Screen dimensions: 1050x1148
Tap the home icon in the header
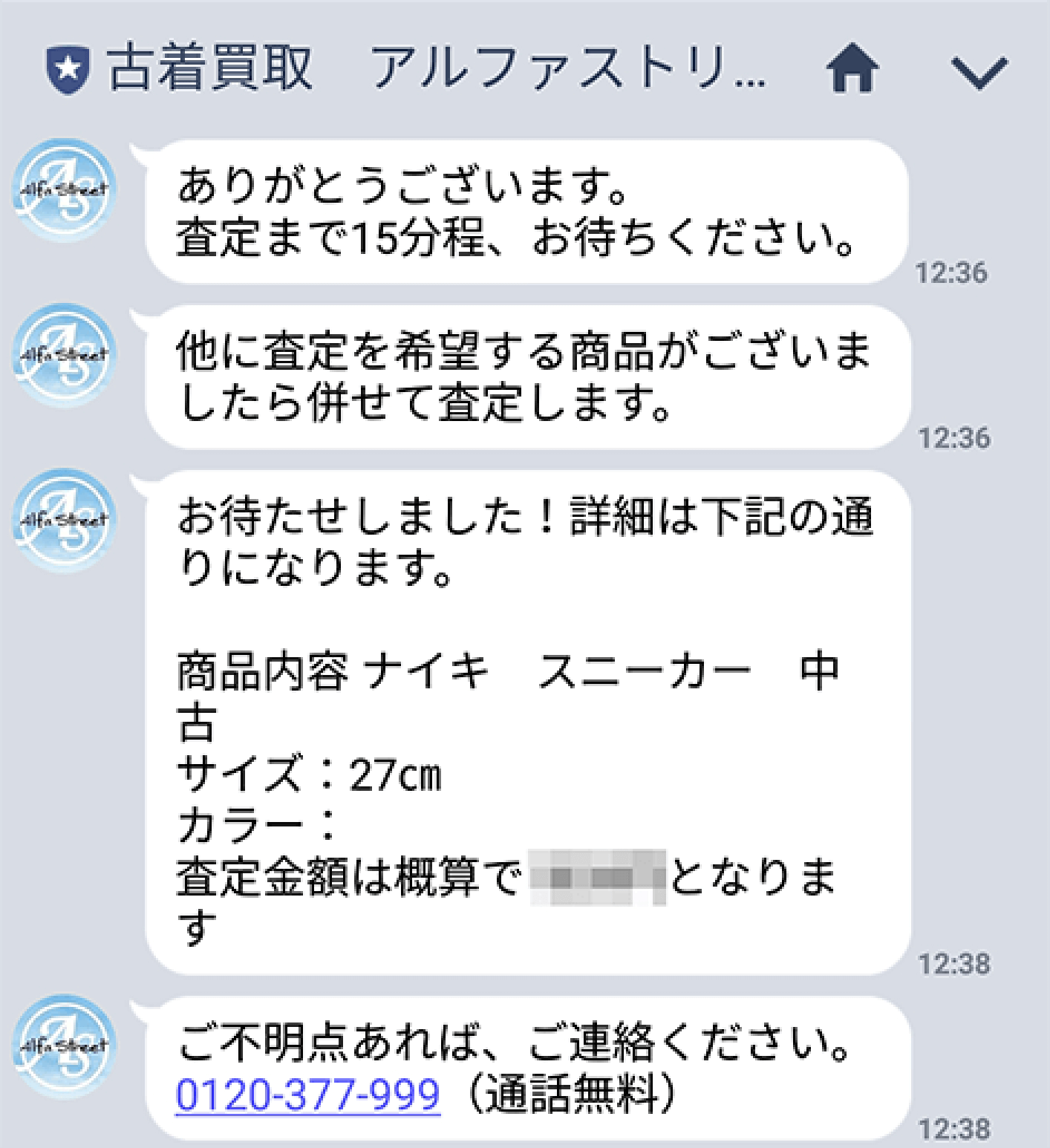pos(854,70)
